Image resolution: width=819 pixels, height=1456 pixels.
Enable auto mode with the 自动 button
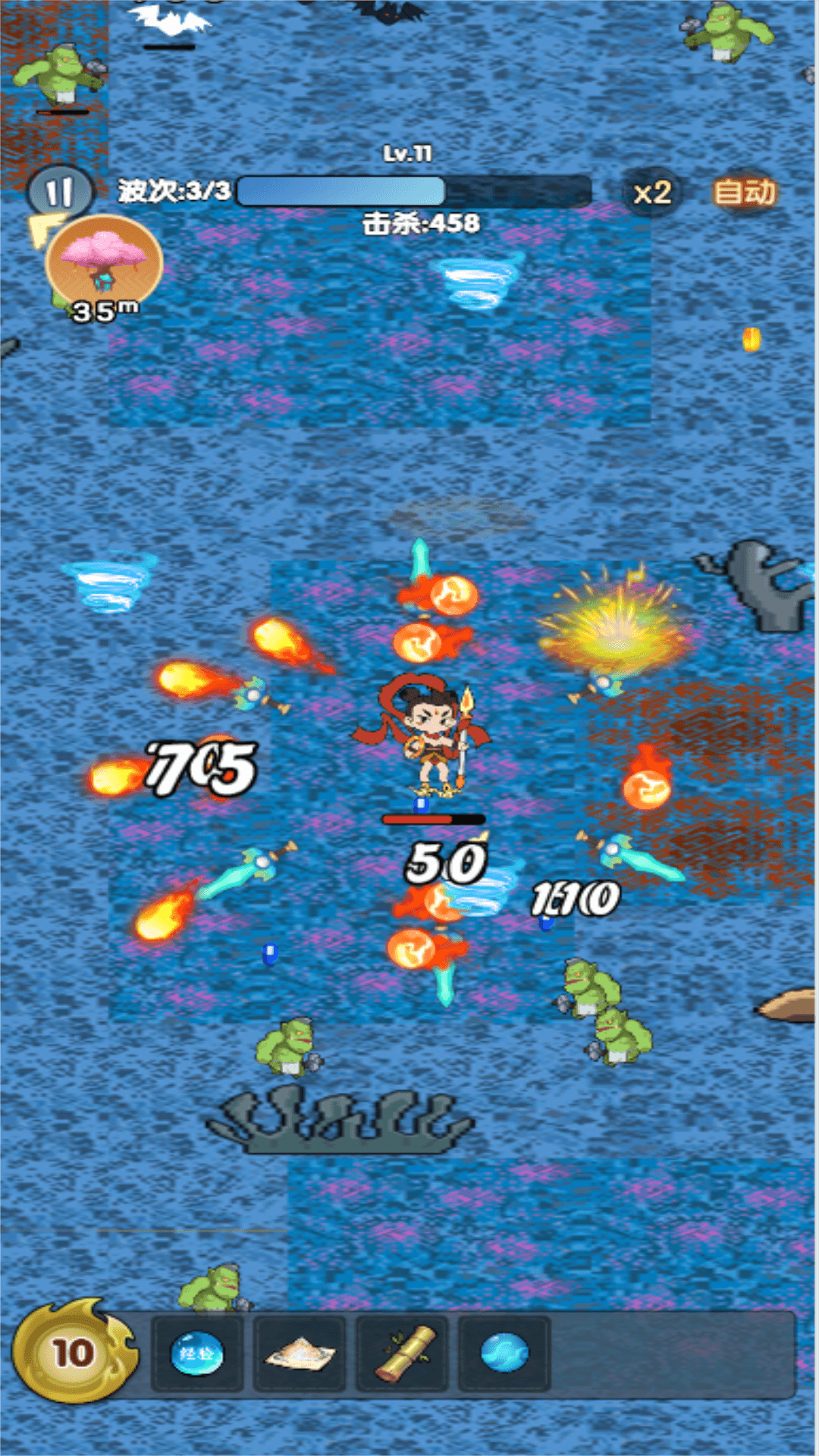click(x=745, y=193)
